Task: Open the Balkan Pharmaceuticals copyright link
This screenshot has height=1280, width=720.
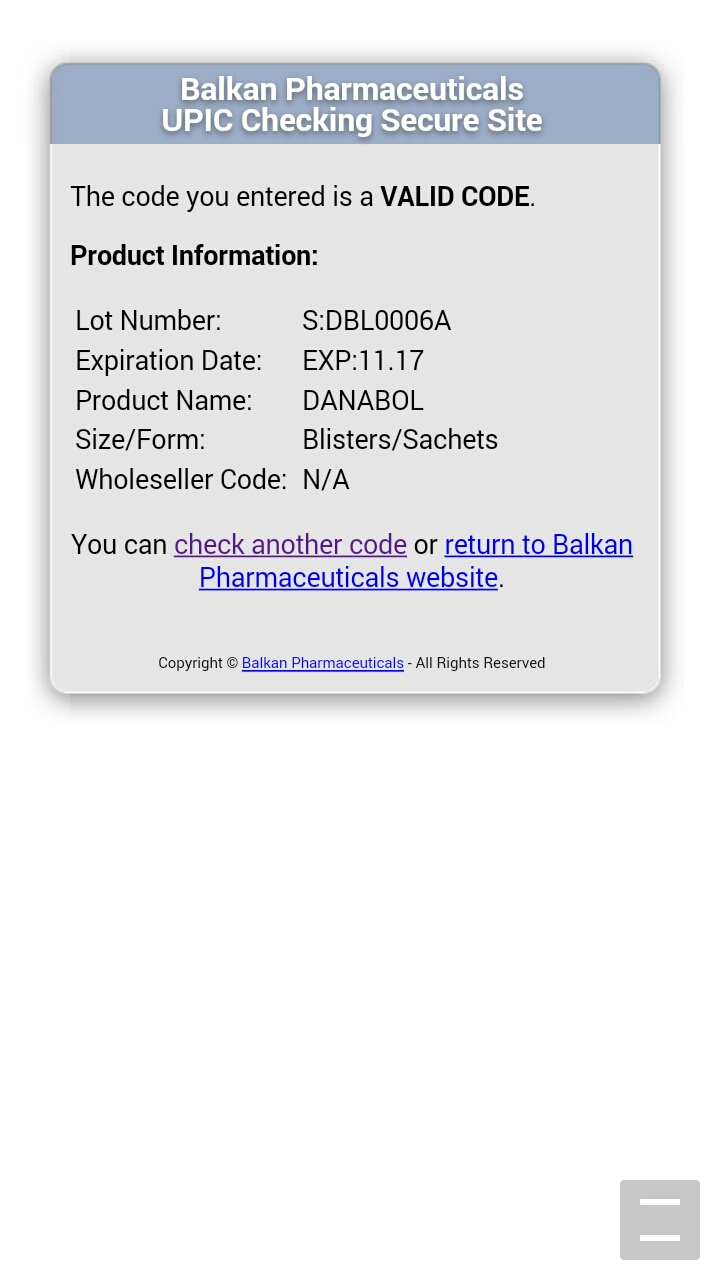Action: [x=322, y=663]
